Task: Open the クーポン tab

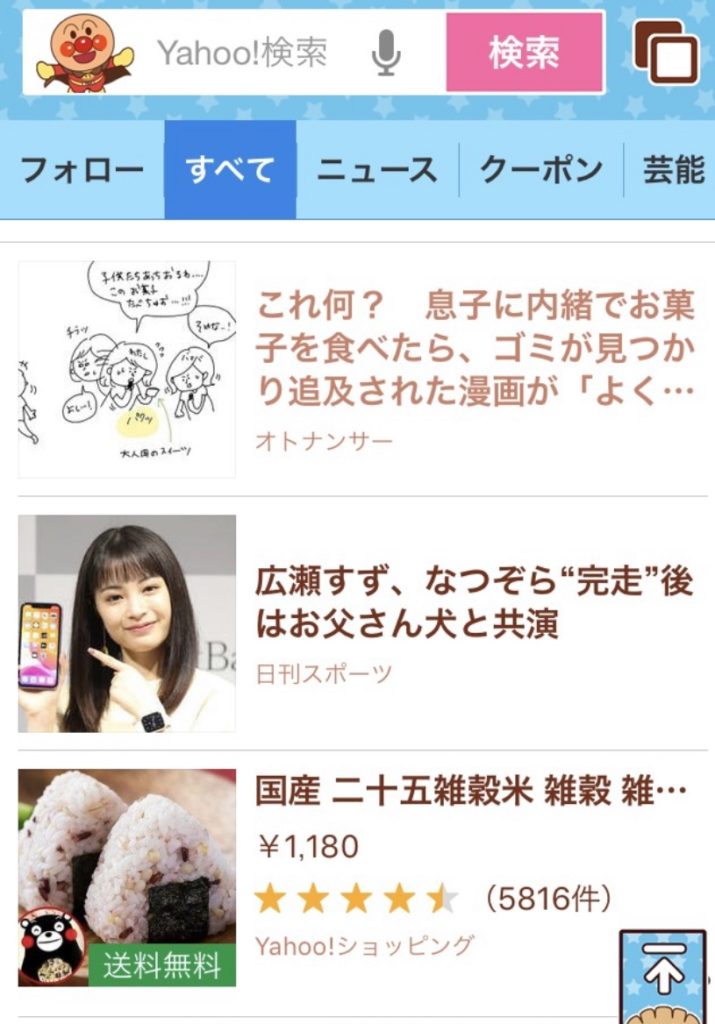Action: pyautogui.click(x=541, y=170)
